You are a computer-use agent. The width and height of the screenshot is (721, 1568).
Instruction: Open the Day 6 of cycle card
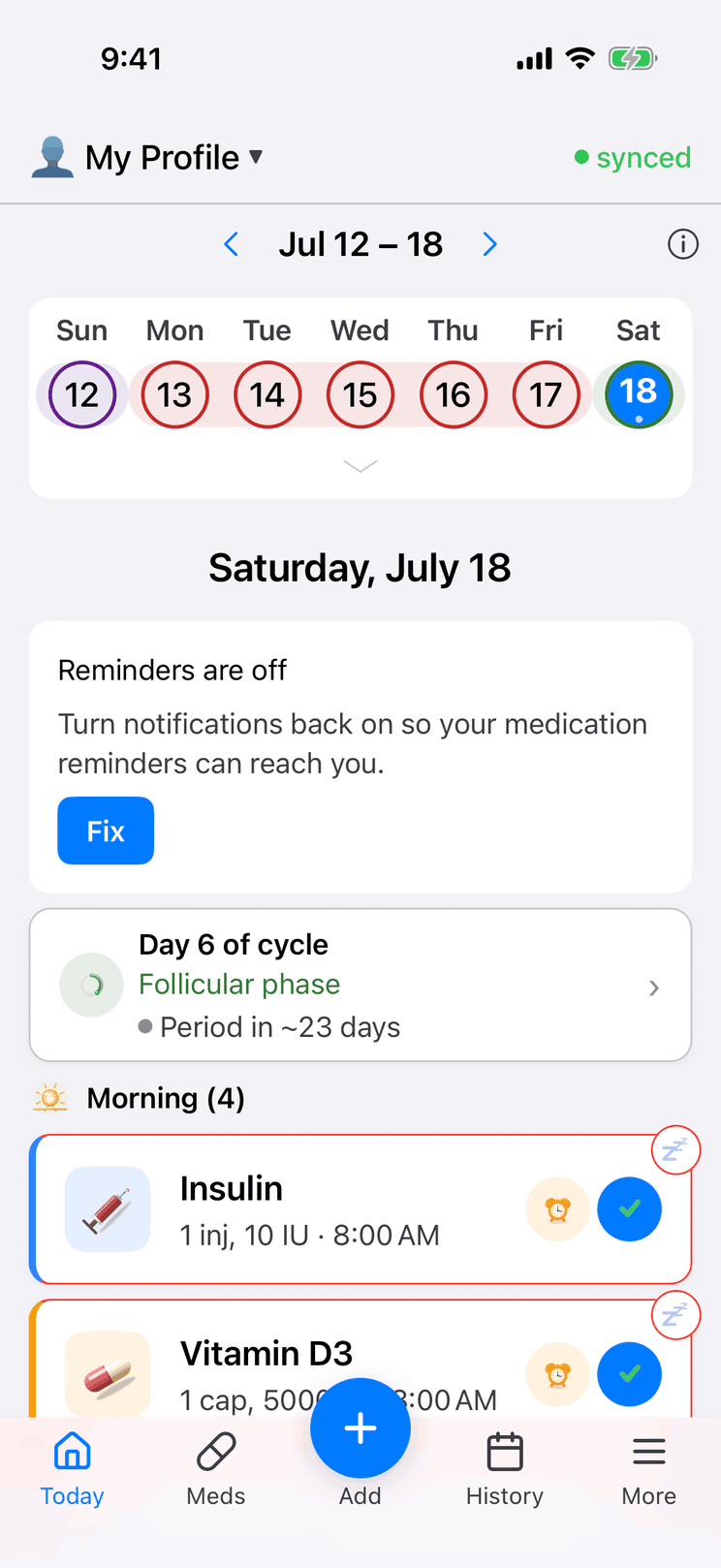pyautogui.click(x=360, y=985)
